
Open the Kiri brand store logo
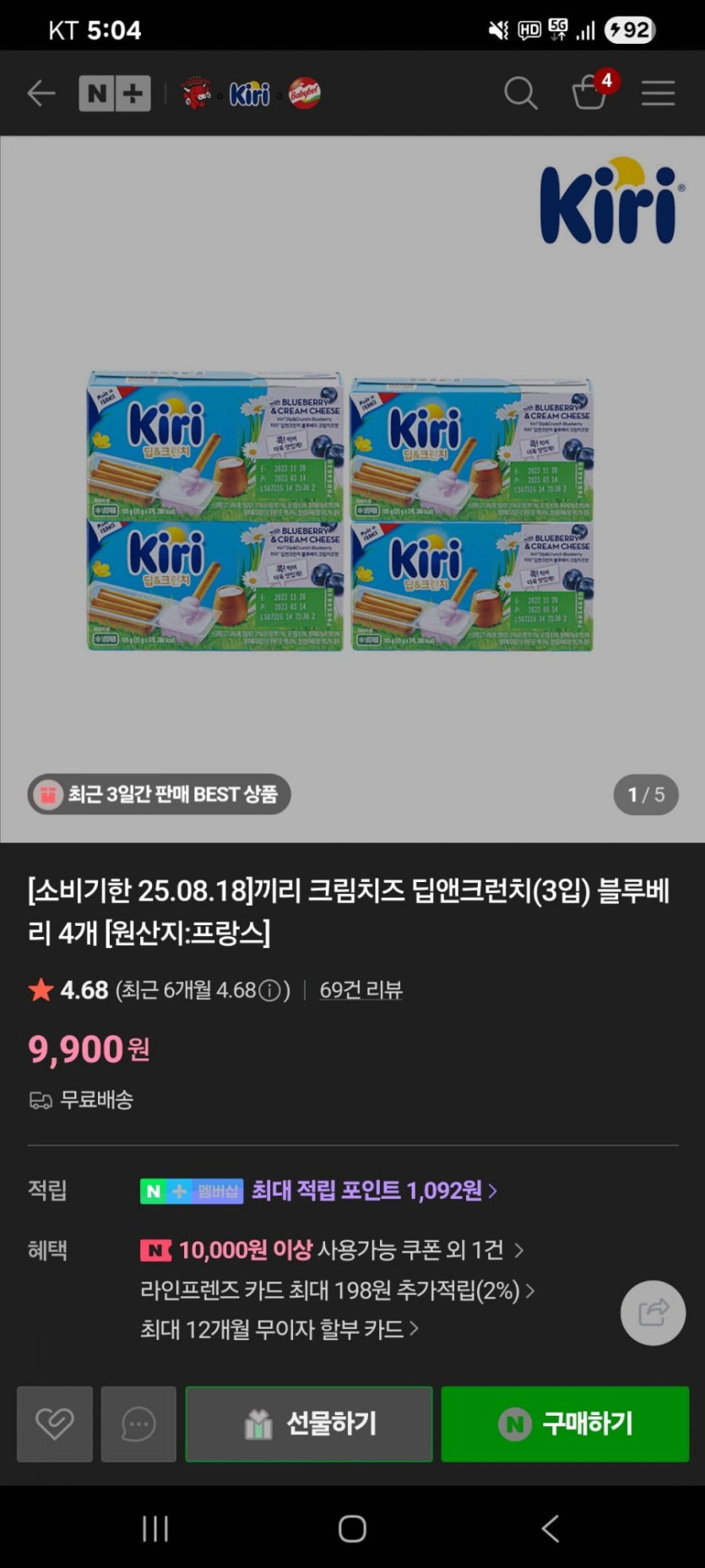click(x=250, y=94)
